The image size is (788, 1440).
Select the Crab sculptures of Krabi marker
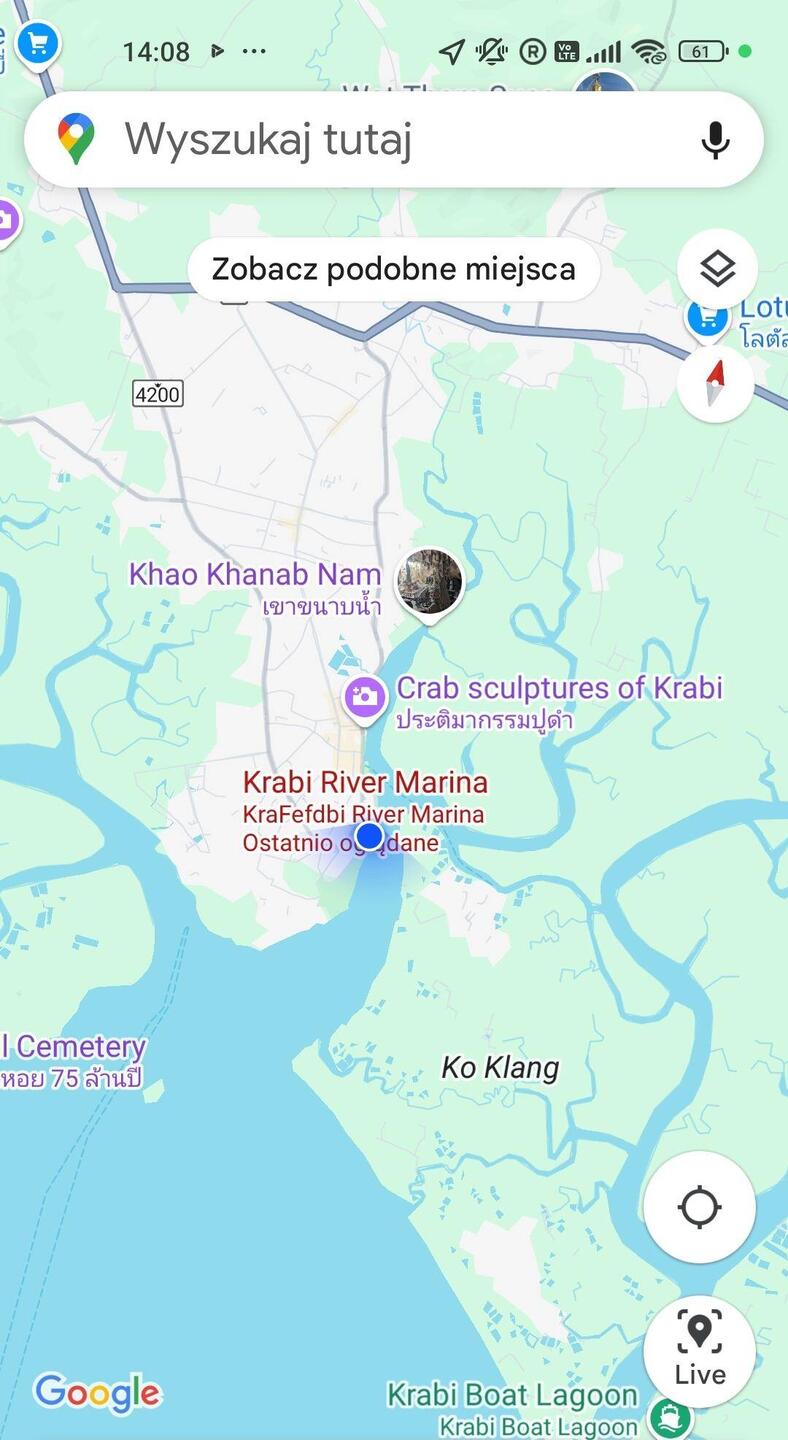click(x=365, y=696)
